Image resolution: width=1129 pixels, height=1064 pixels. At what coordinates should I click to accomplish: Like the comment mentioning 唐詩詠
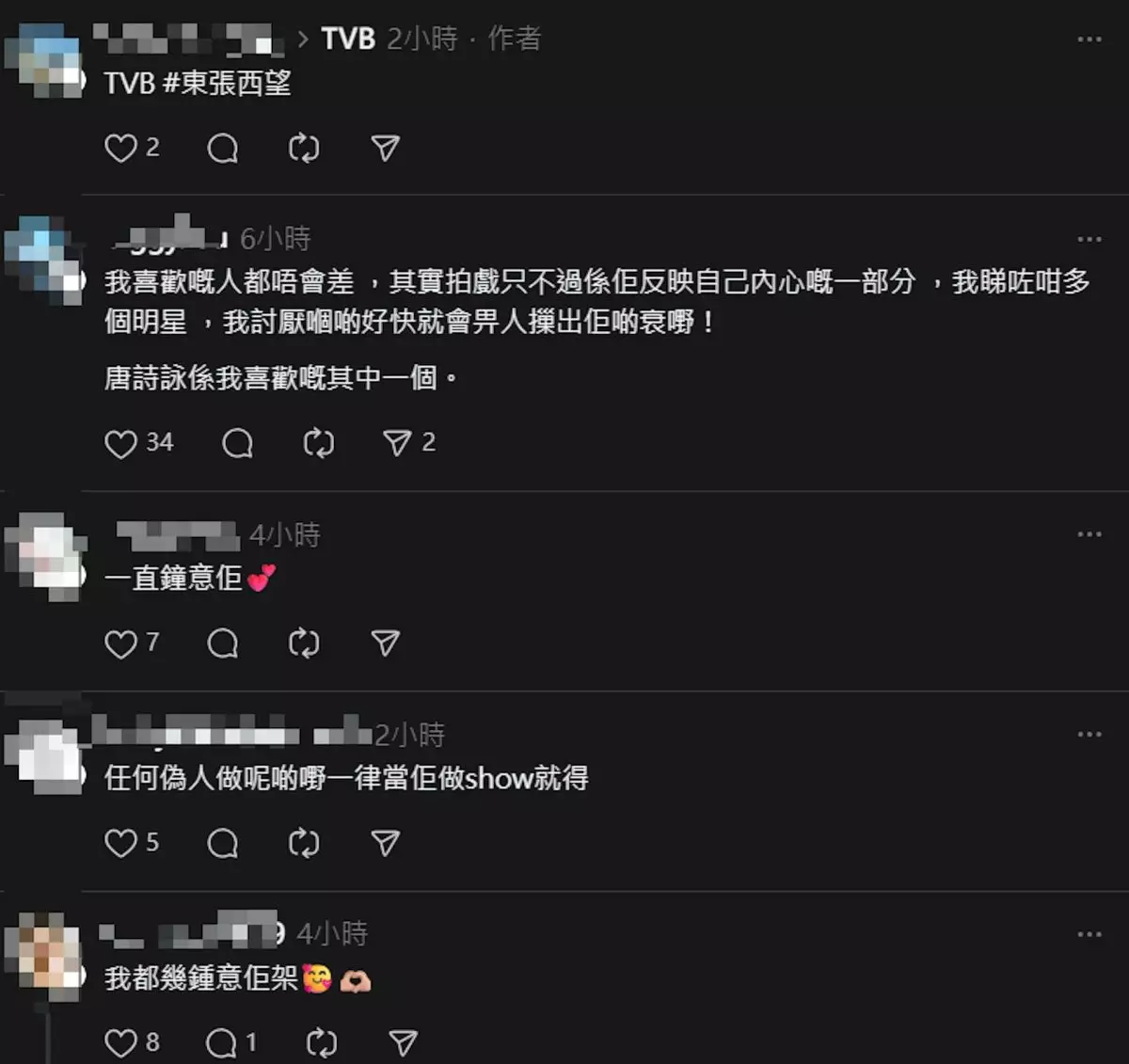(x=120, y=443)
